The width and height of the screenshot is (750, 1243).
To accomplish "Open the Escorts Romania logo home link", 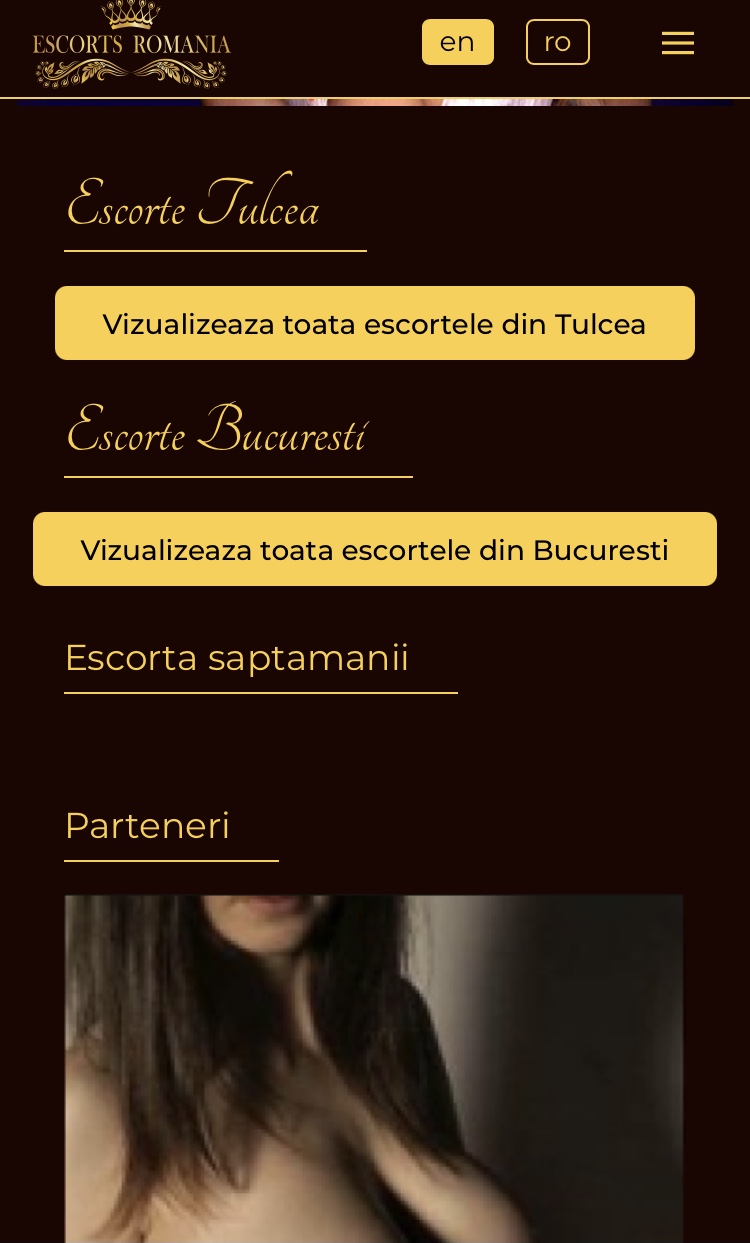I will 131,45.
